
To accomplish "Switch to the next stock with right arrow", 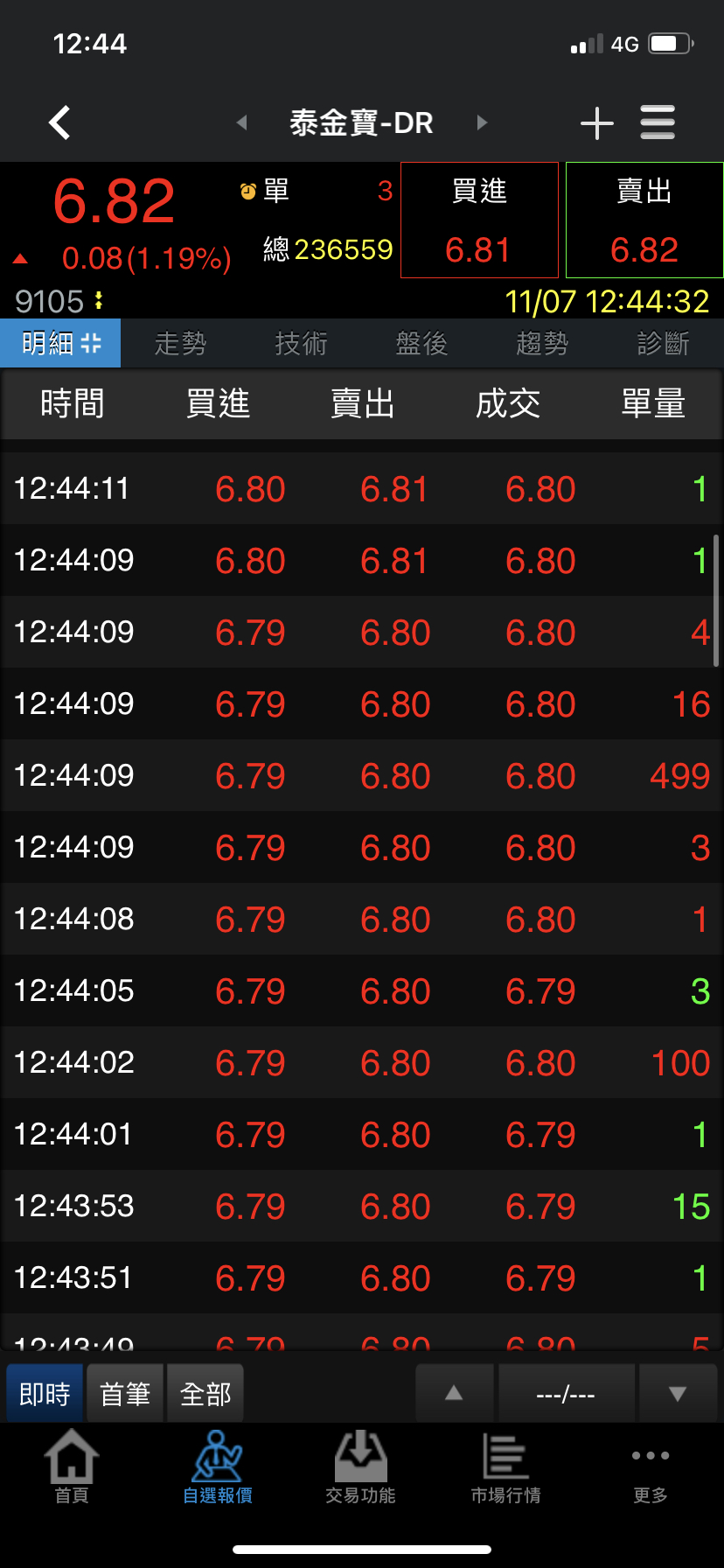I will coord(481,122).
